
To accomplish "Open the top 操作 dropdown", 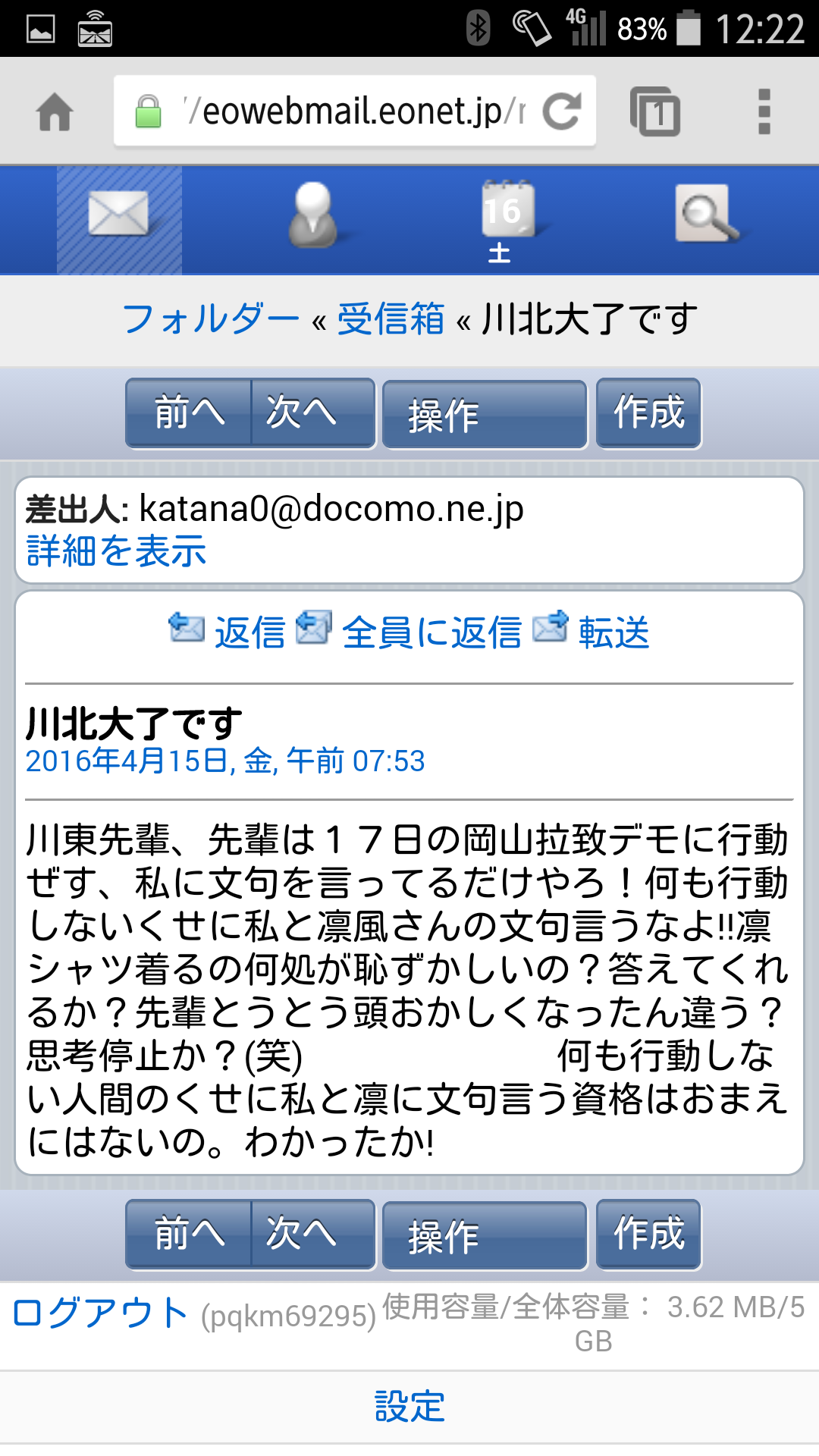I will pyautogui.click(x=485, y=415).
